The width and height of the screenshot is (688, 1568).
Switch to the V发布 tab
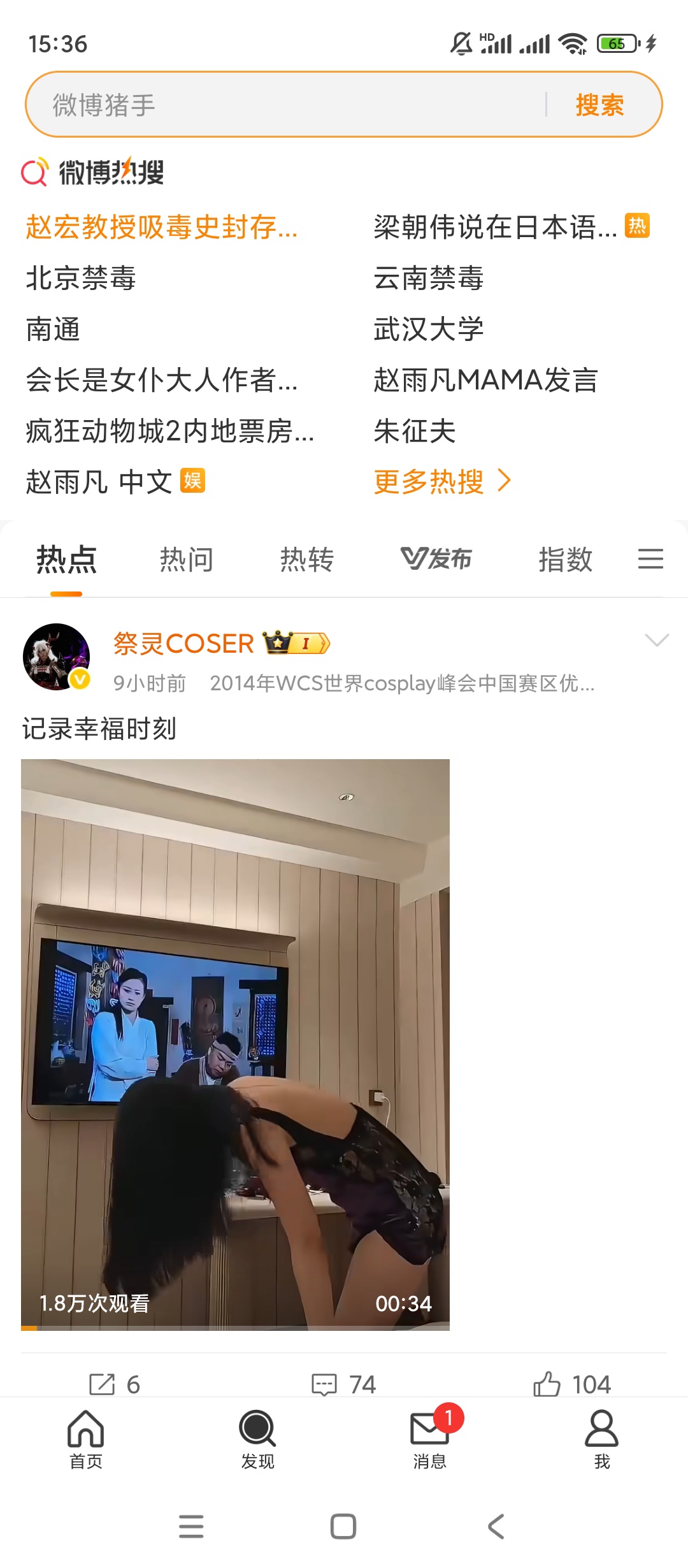coord(436,560)
